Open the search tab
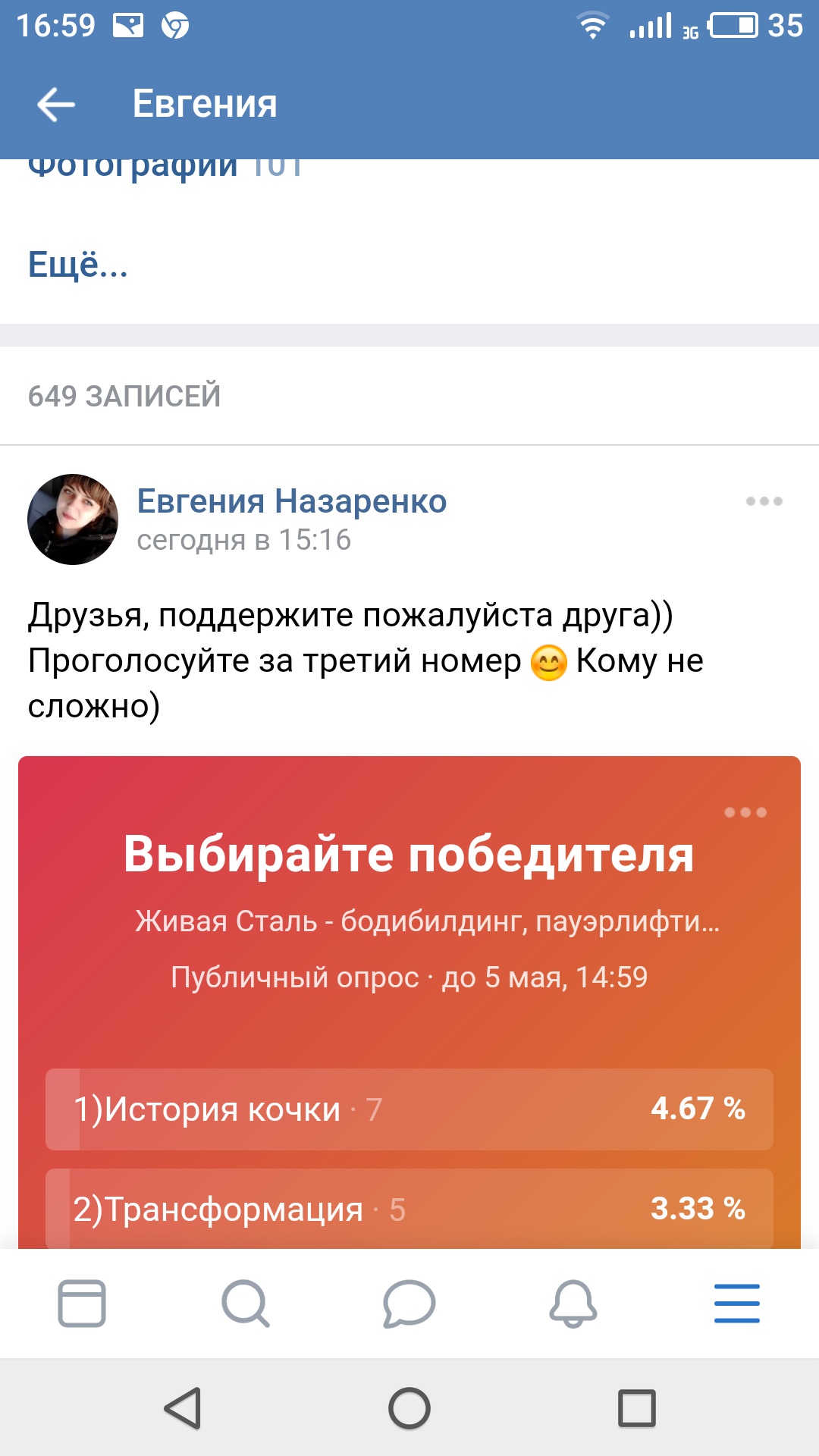The image size is (819, 1456). click(246, 1304)
